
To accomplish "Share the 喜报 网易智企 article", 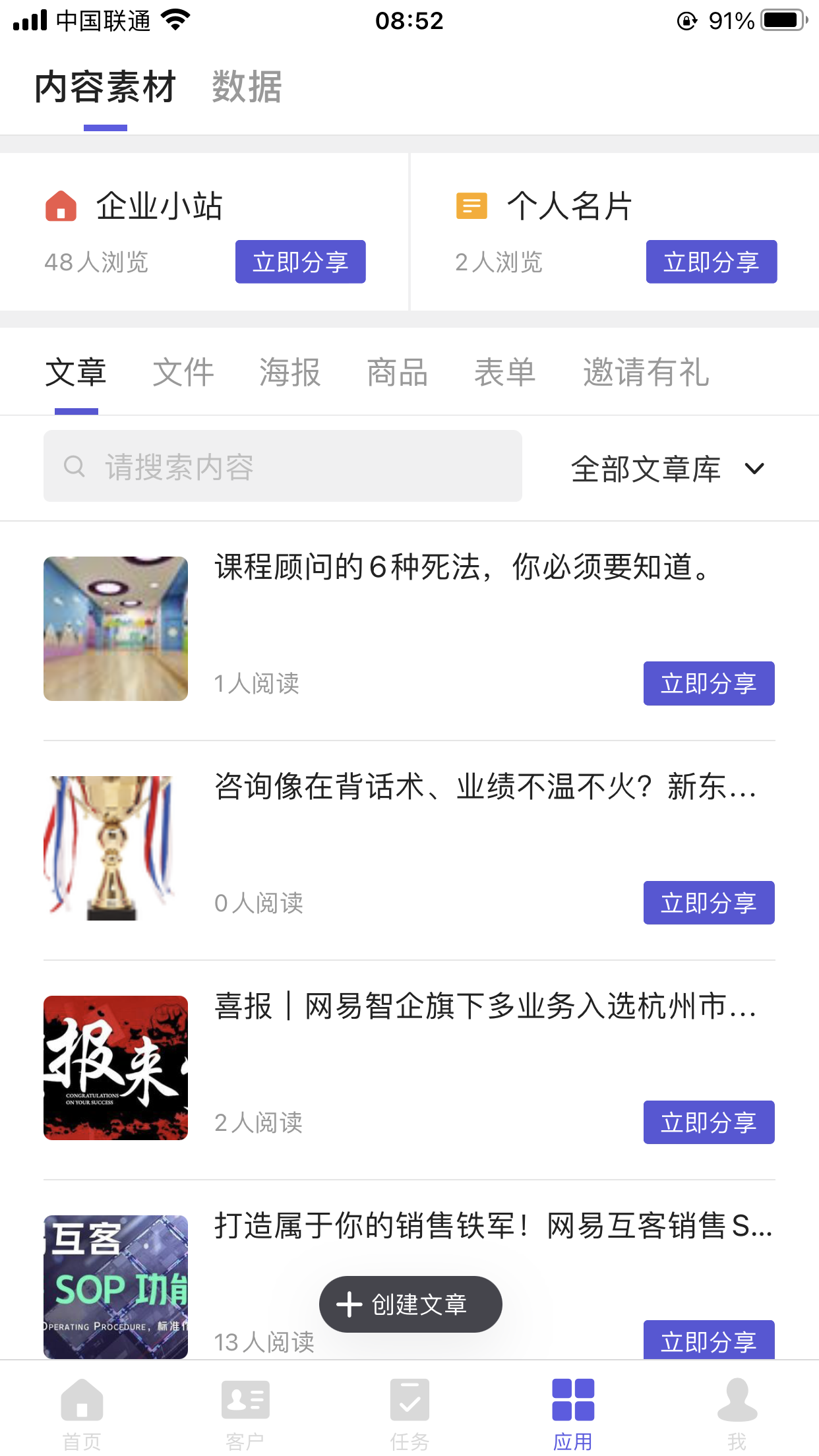I will (x=709, y=1122).
